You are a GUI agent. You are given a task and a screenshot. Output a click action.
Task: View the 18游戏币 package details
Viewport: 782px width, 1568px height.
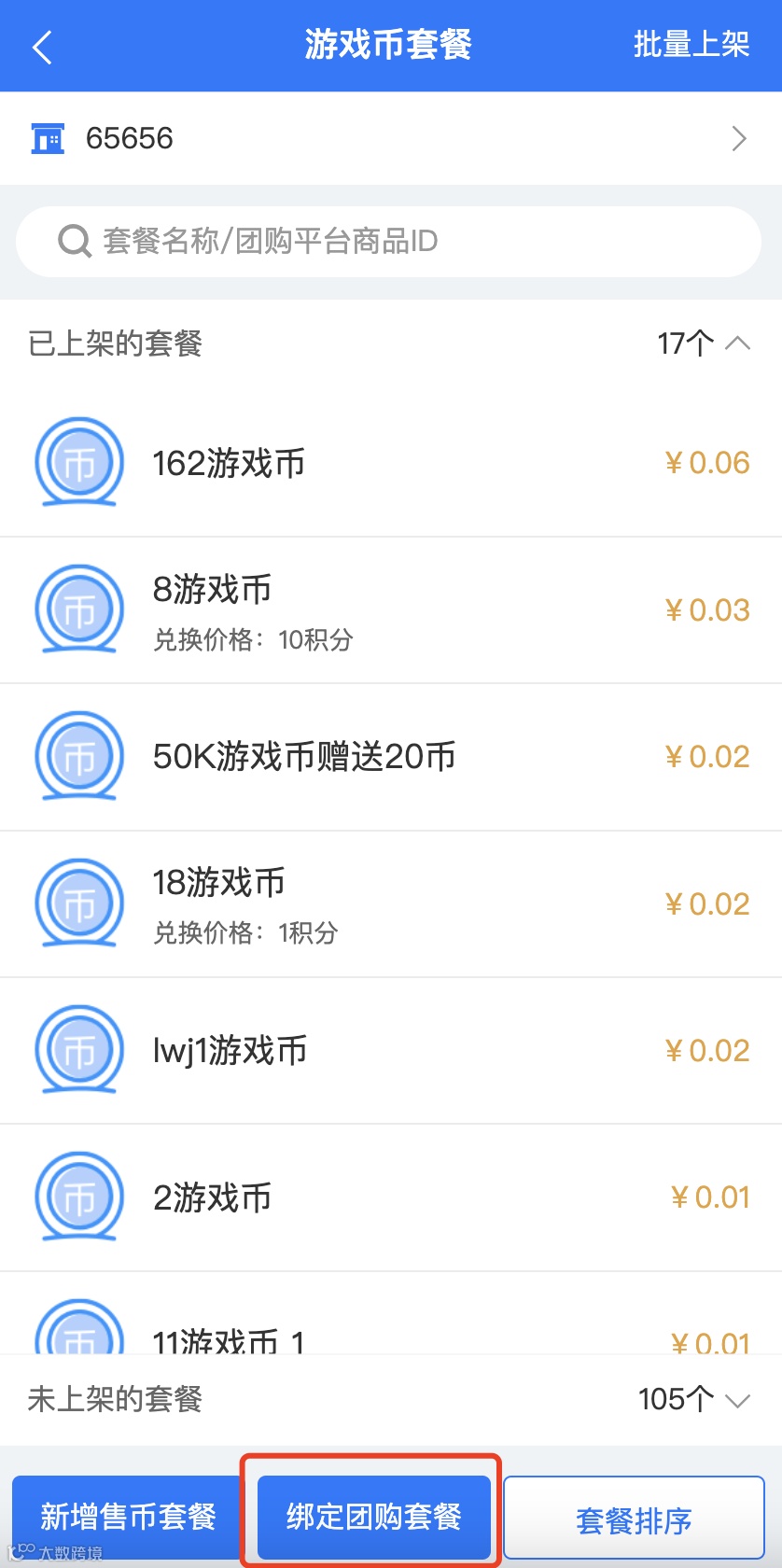(x=390, y=903)
